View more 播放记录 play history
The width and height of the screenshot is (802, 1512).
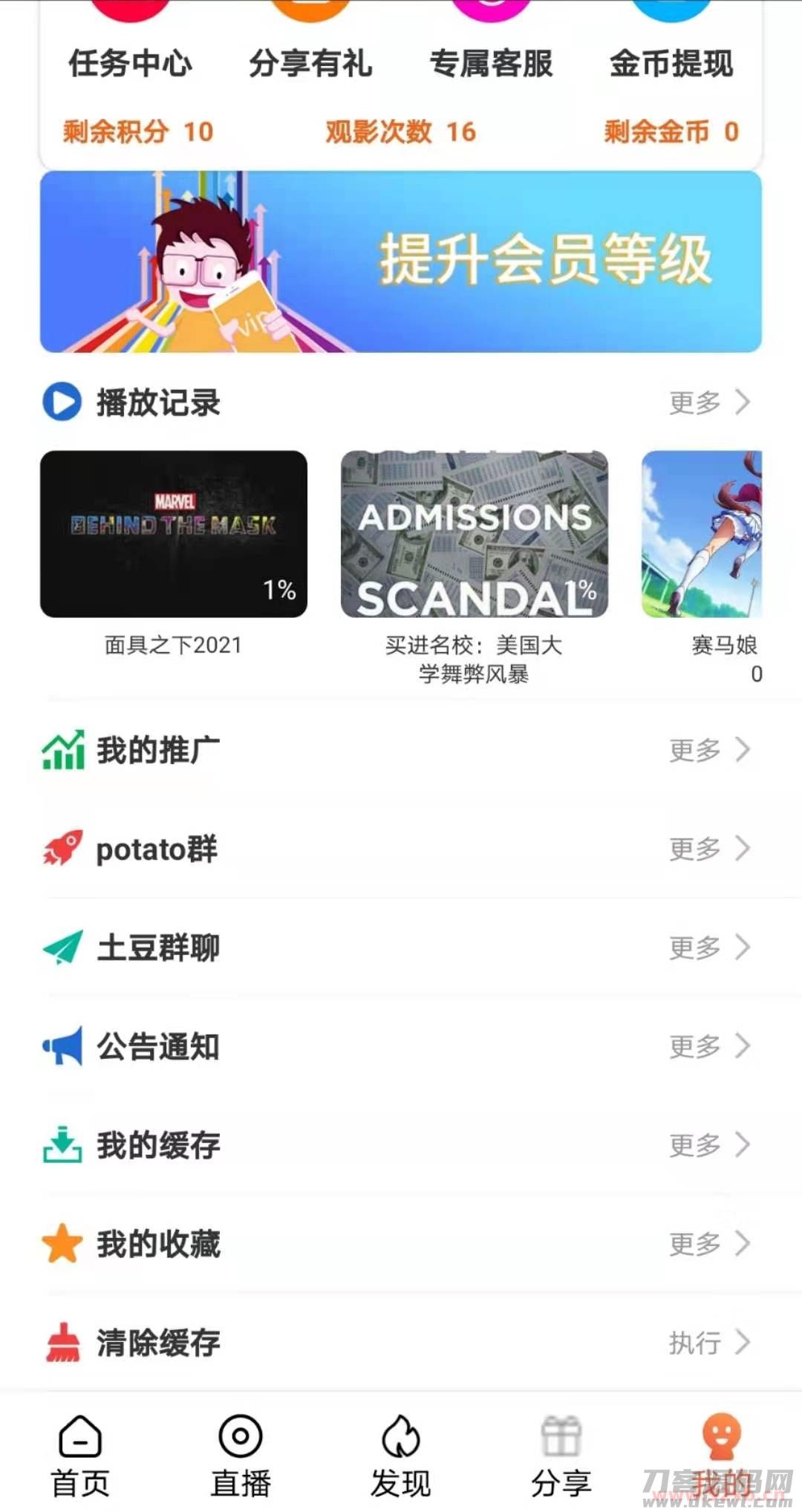point(708,403)
